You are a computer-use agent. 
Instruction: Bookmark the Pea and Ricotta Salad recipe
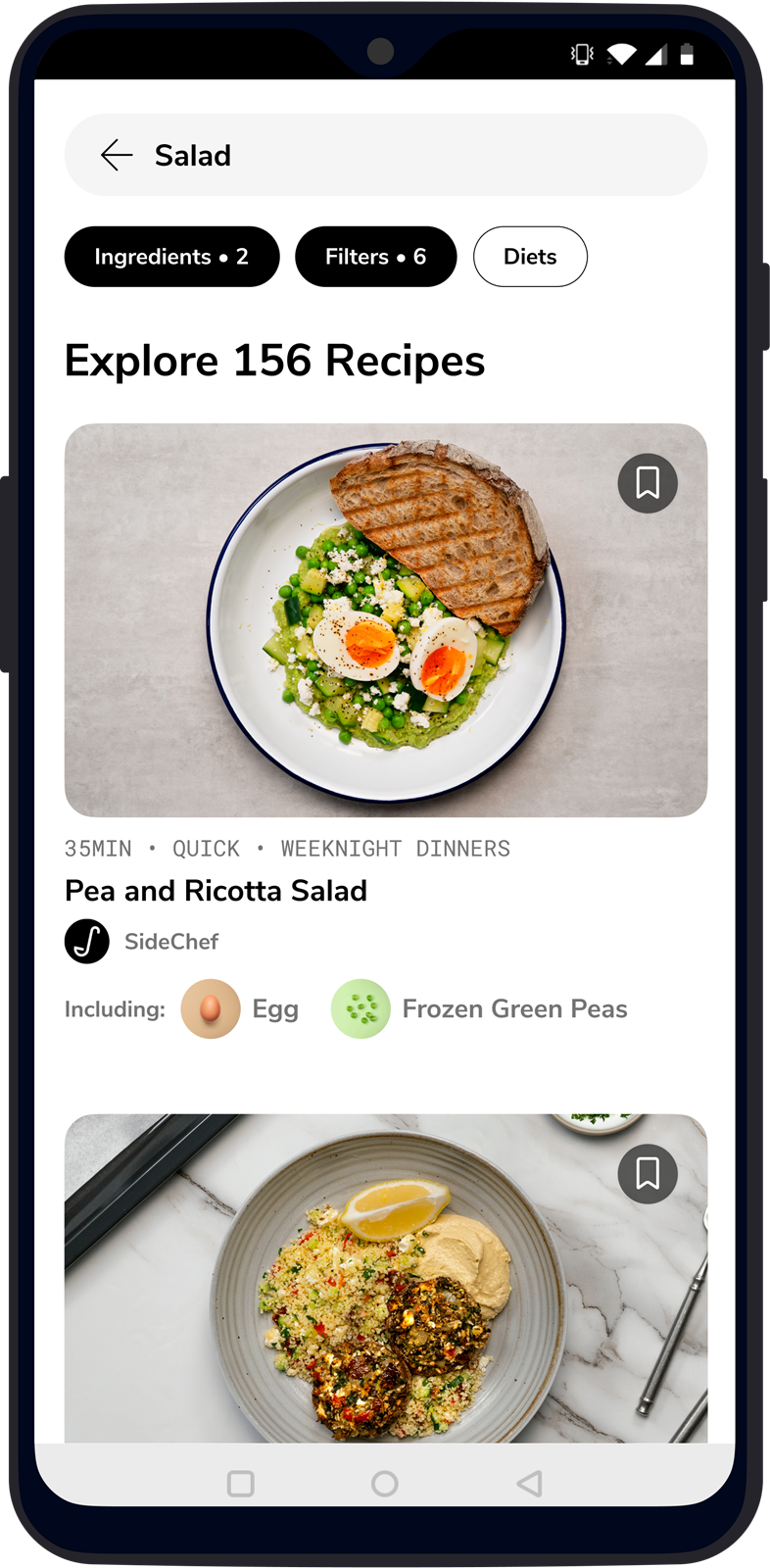click(648, 483)
